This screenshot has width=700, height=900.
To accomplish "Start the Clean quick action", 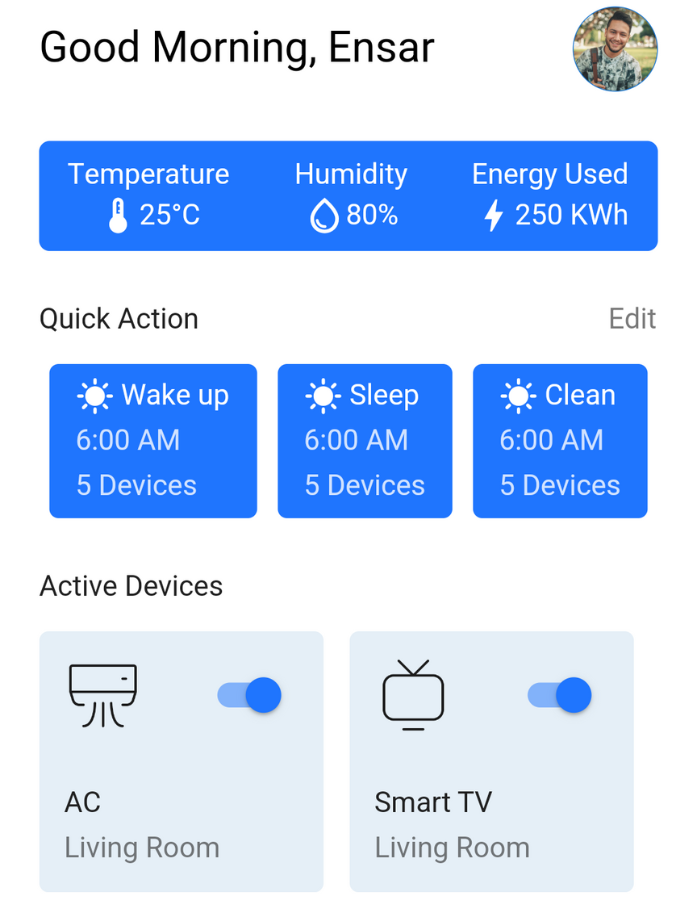I will pos(560,441).
